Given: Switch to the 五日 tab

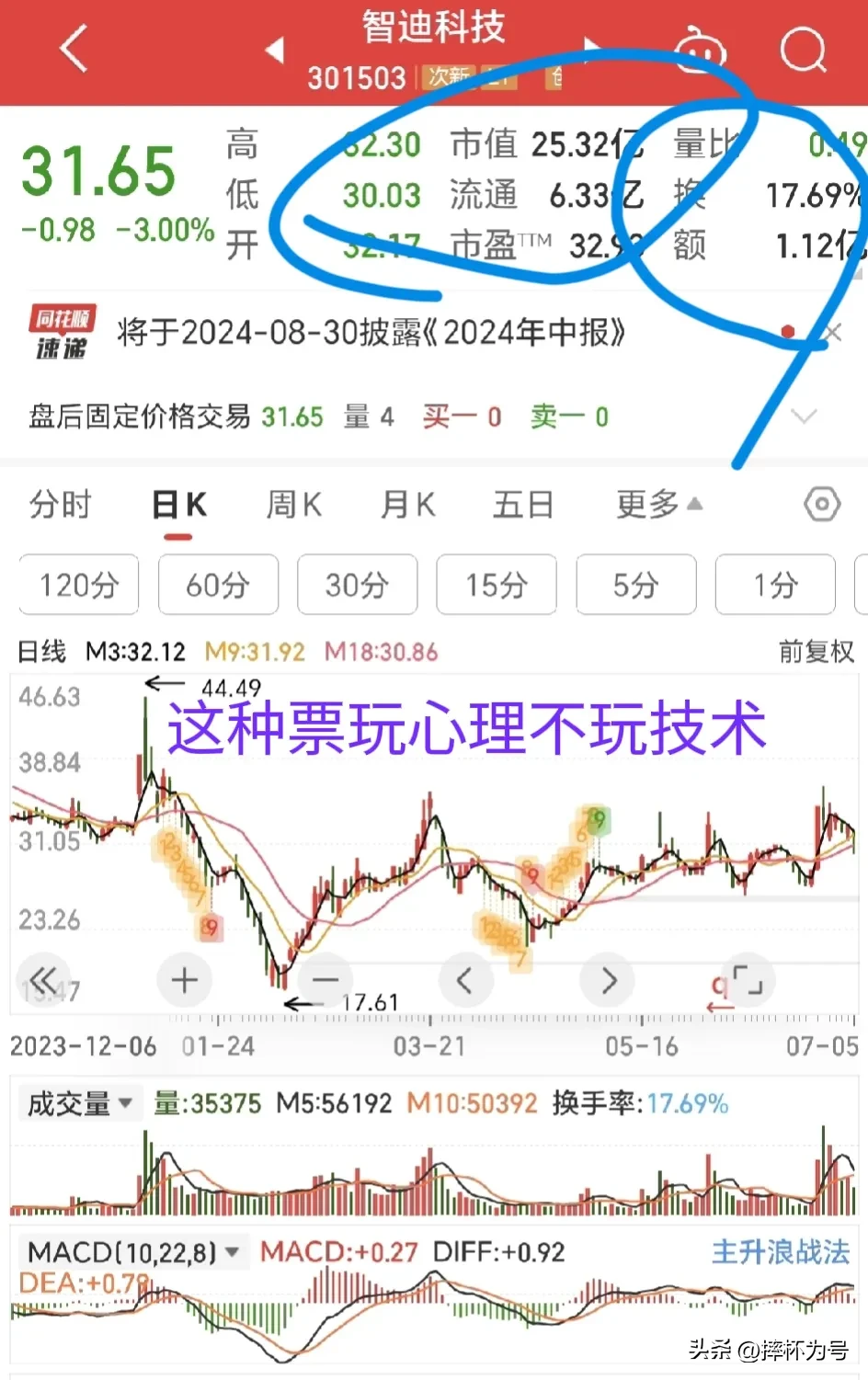Looking at the screenshot, I should click(523, 505).
